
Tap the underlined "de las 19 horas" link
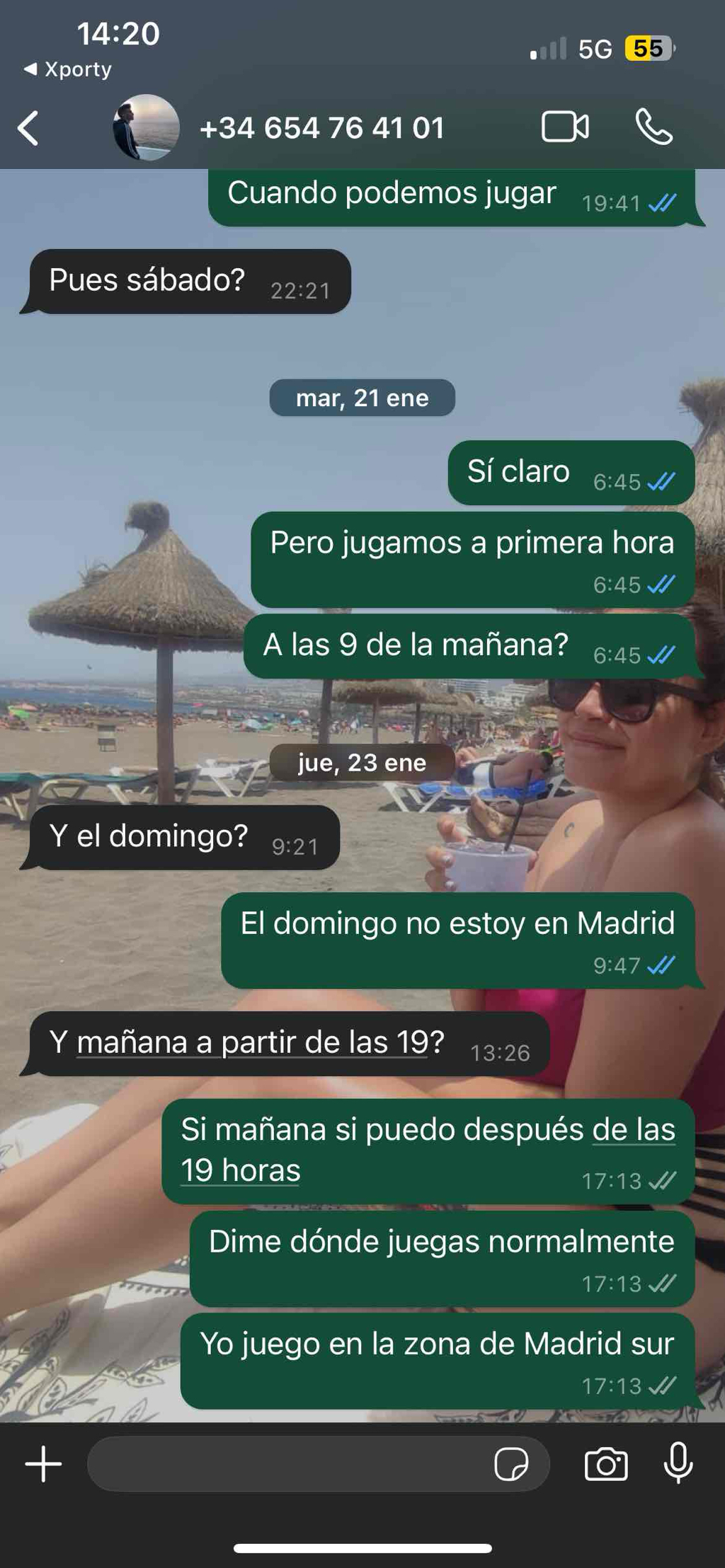[x=428, y=1150]
